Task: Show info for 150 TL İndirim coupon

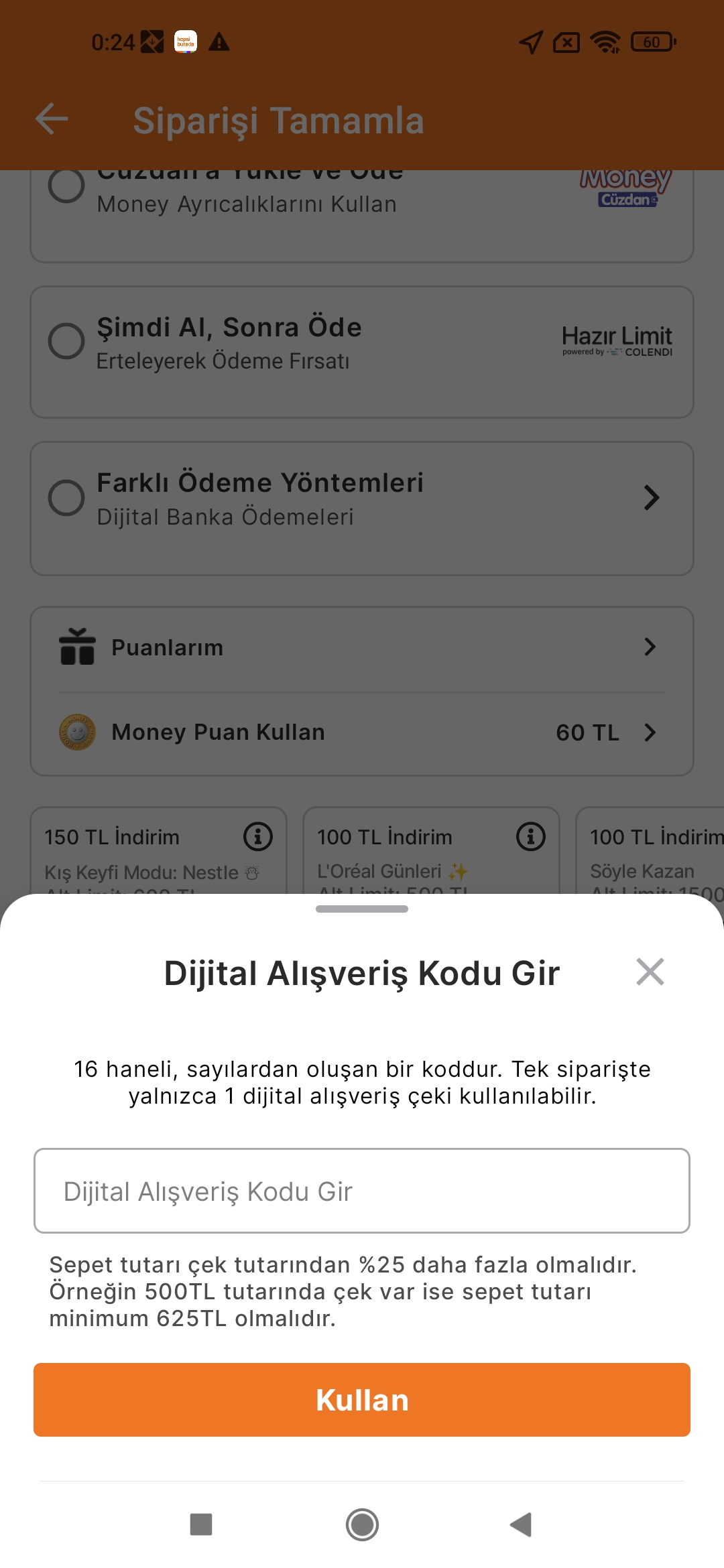Action: pos(258,837)
